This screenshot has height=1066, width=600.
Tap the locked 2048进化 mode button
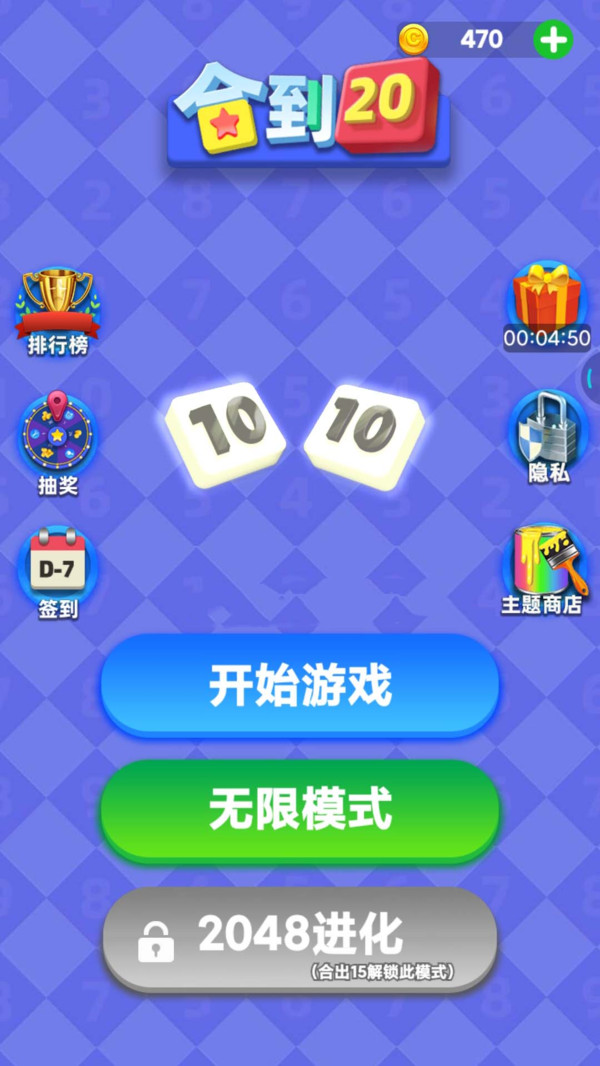click(x=299, y=938)
